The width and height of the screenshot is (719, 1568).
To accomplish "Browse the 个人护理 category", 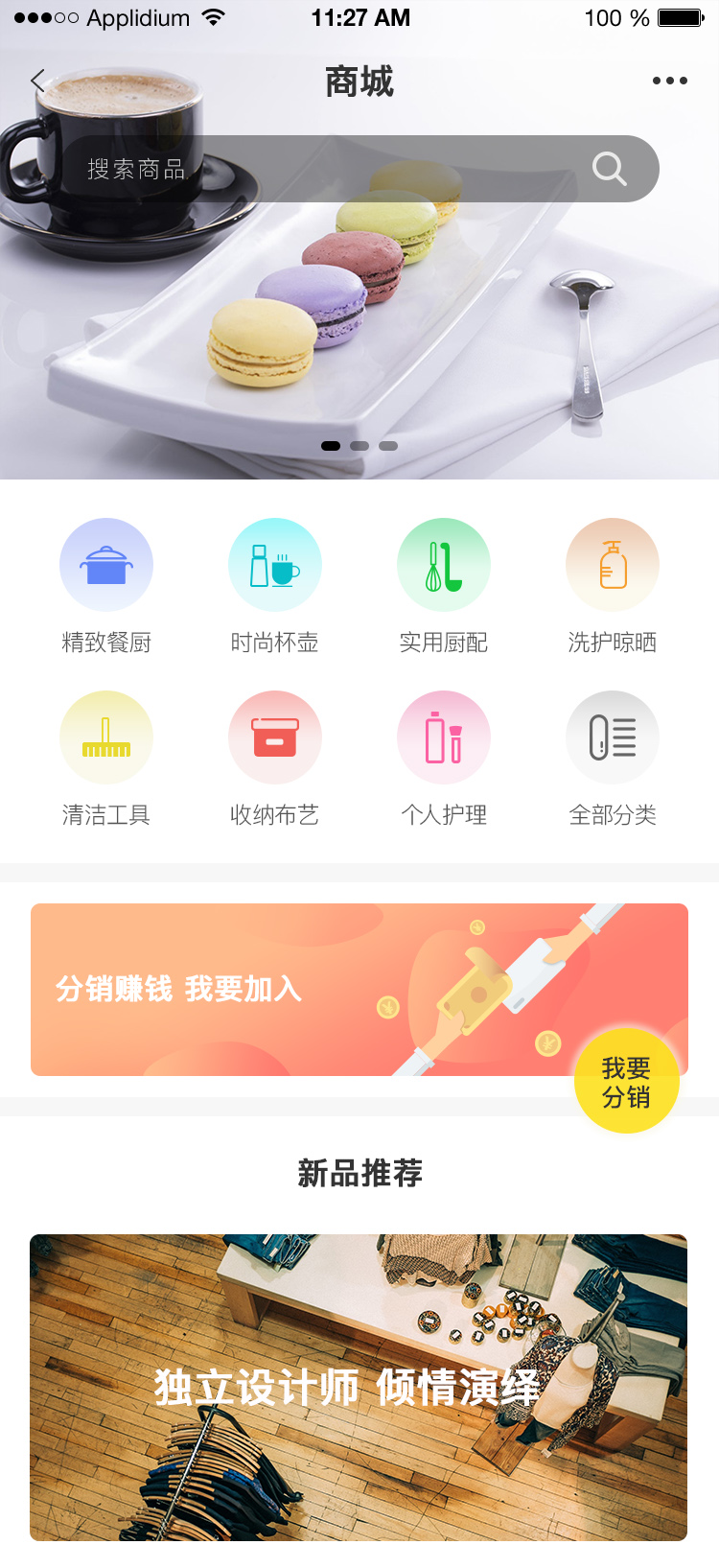I will [444, 759].
